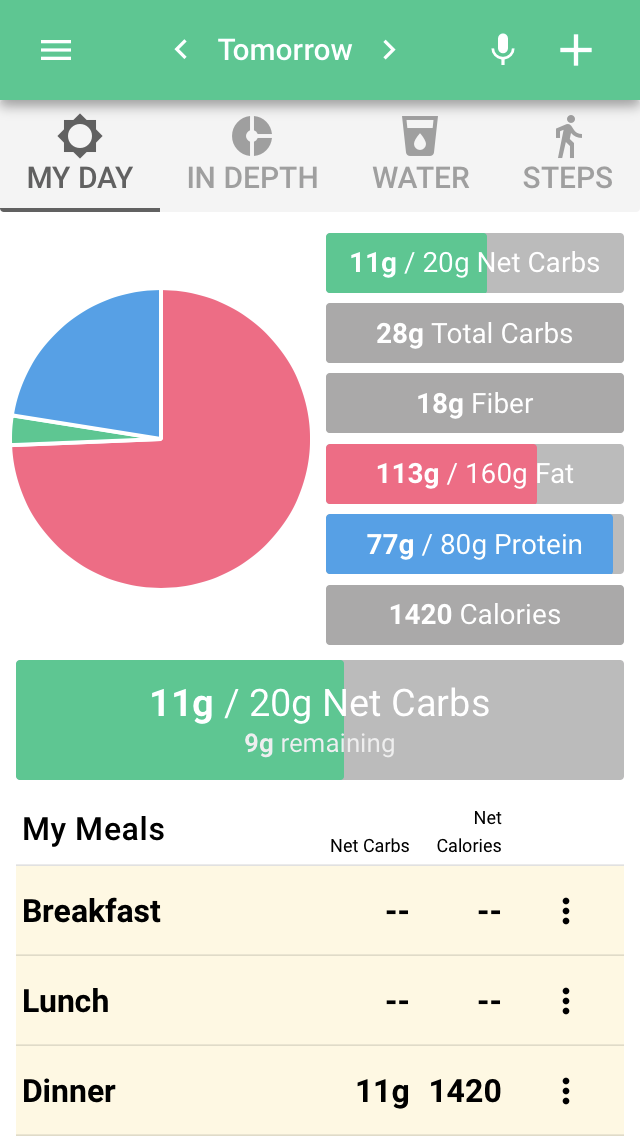Viewport: 640px width, 1136px height.
Task: Select the My Day tab
Action: pyautogui.click(x=80, y=154)
